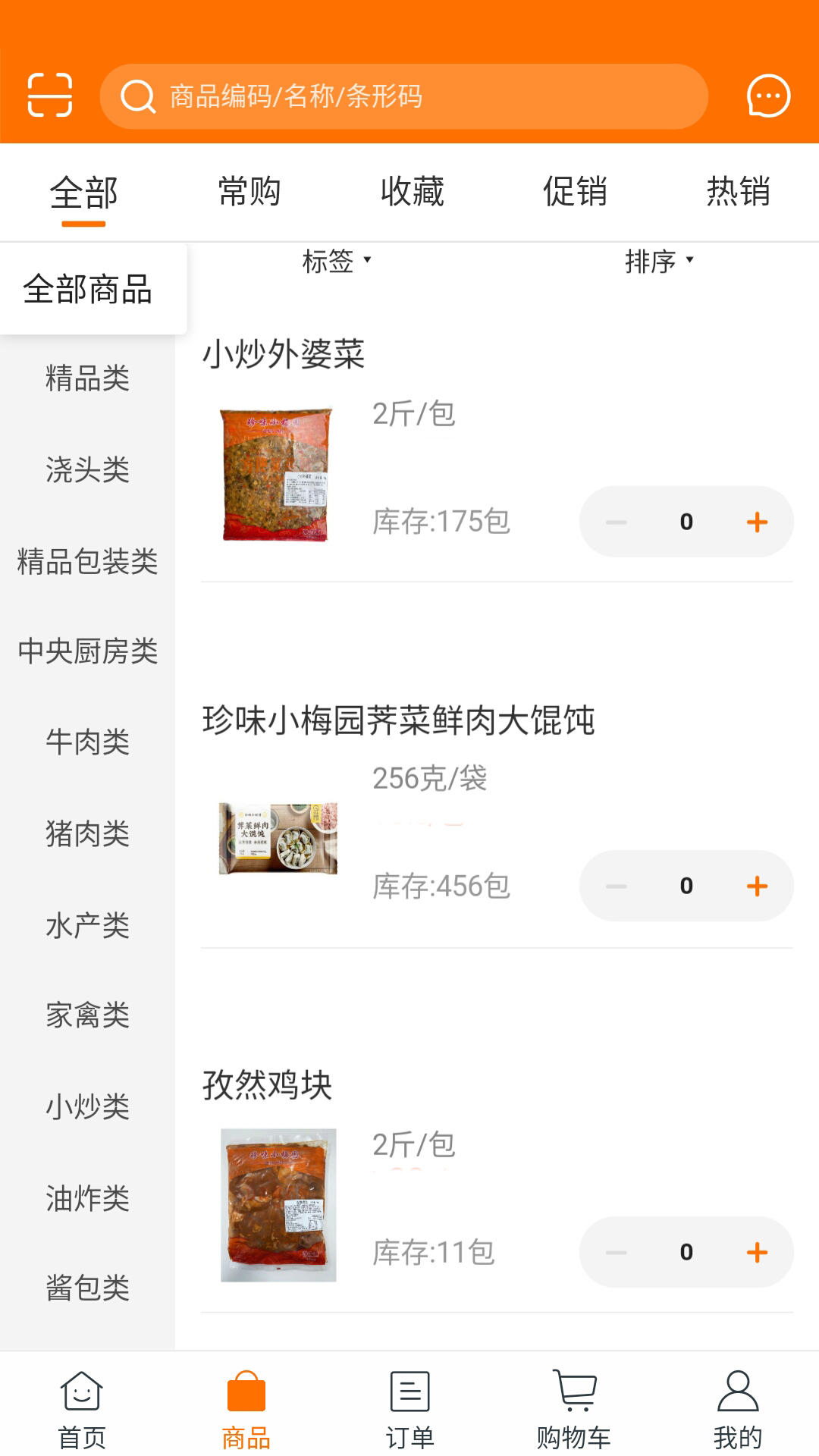Open the messages chat bubble icon

point(768,96)
